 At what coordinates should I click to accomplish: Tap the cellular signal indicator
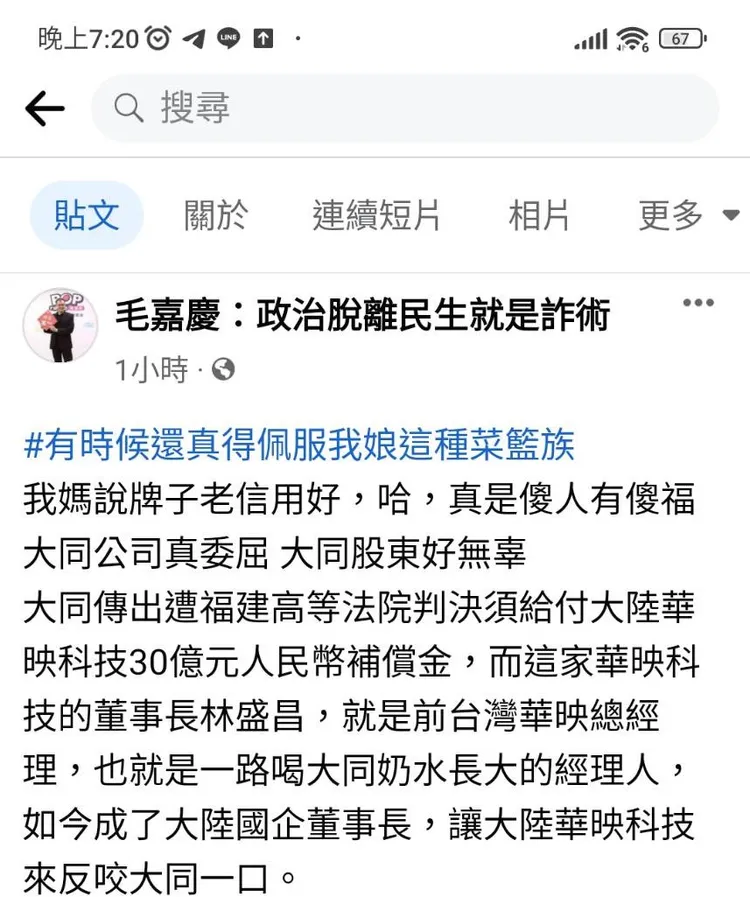(x=592, y=38)
